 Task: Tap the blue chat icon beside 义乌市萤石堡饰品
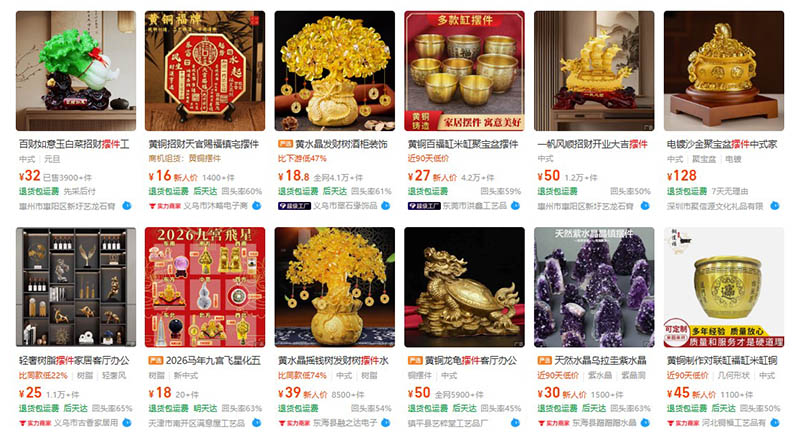[387, 206]
